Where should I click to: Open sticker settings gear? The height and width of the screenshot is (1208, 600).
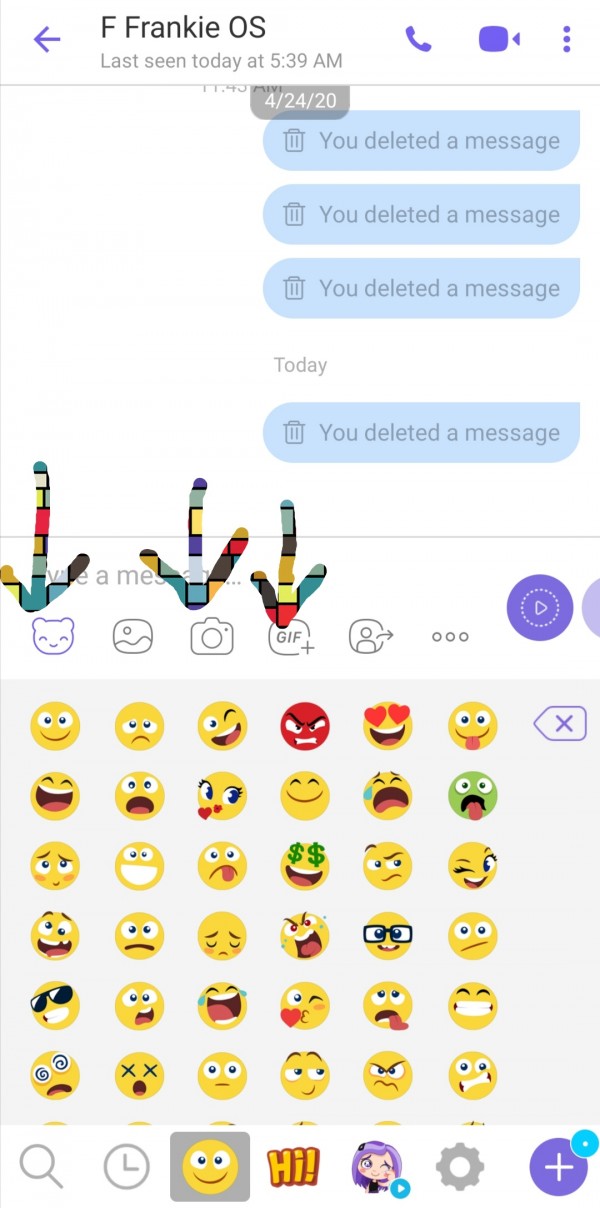click(x=460, y=1166)
